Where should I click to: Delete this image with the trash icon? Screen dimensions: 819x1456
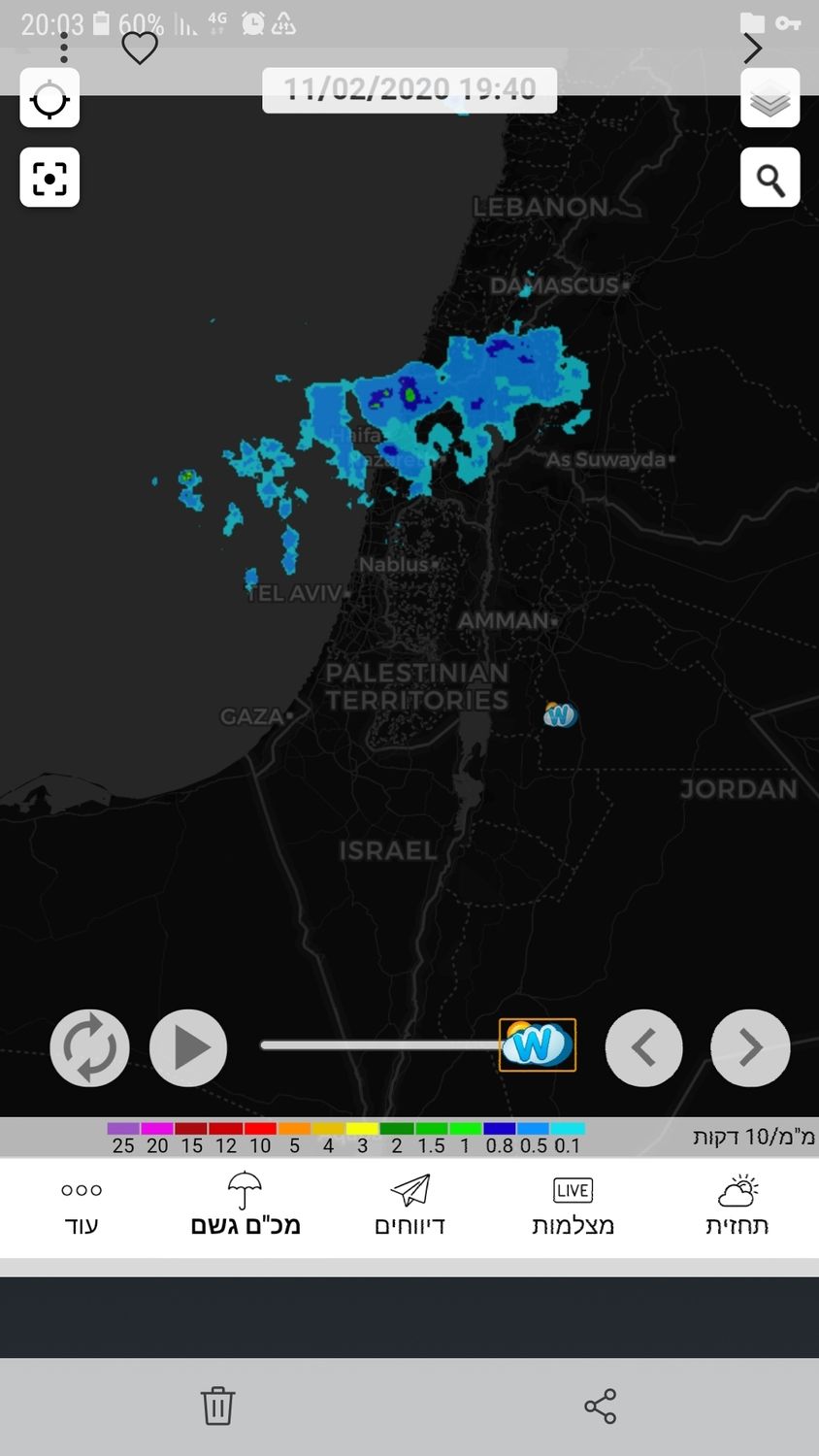217,1405
